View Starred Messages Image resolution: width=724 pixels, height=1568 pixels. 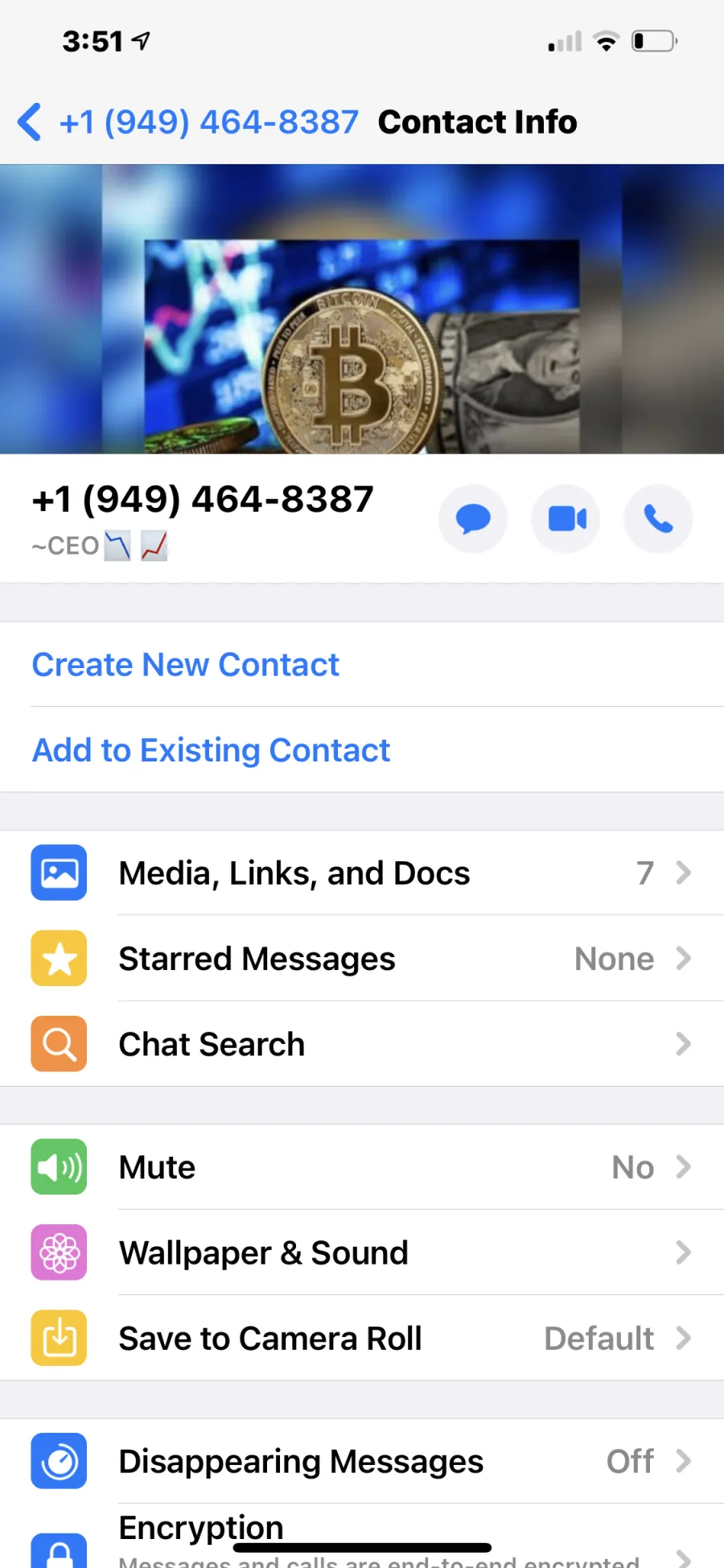[x=362, y=959]
